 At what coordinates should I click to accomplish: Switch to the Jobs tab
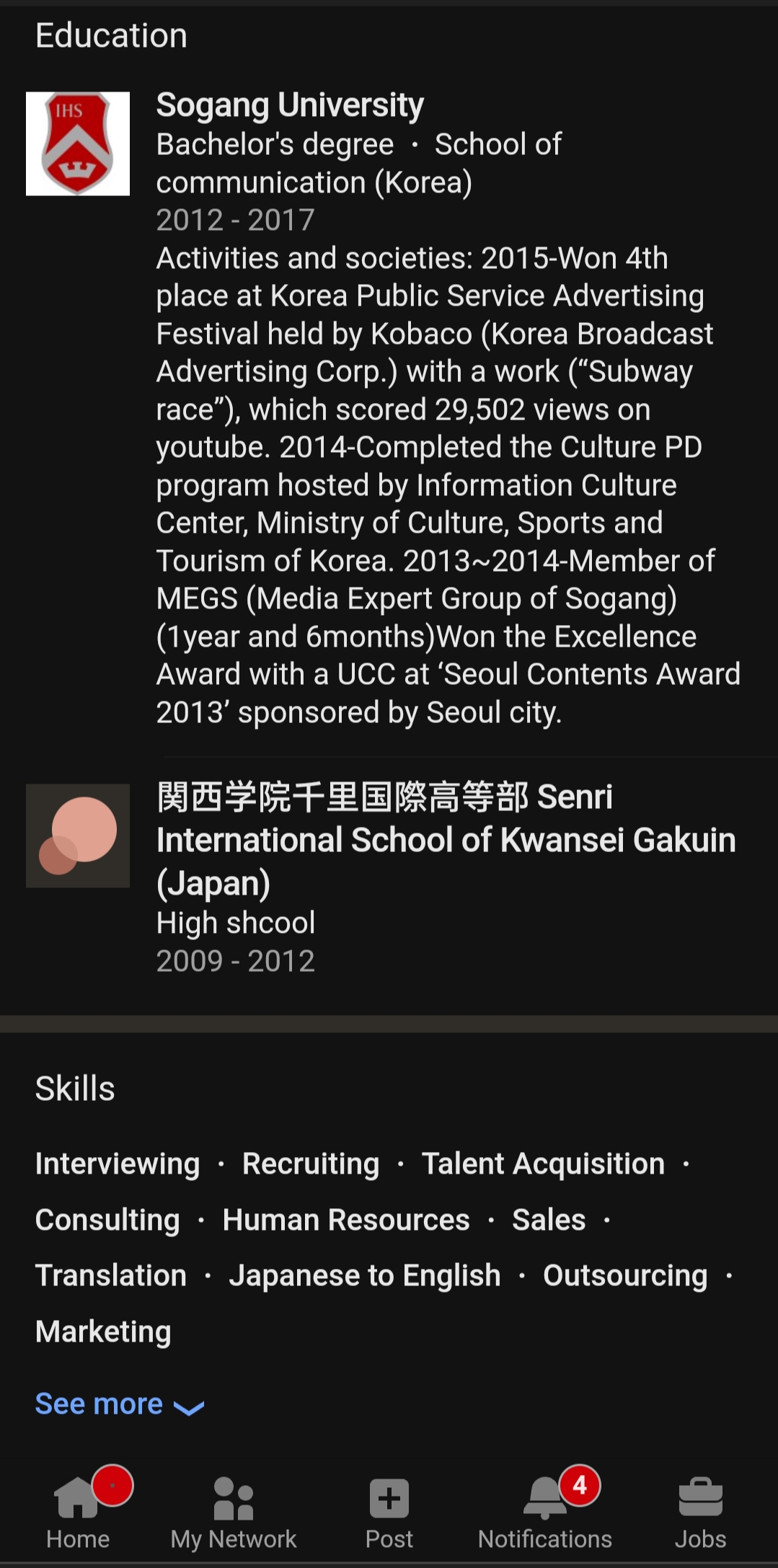[700, 1511]
